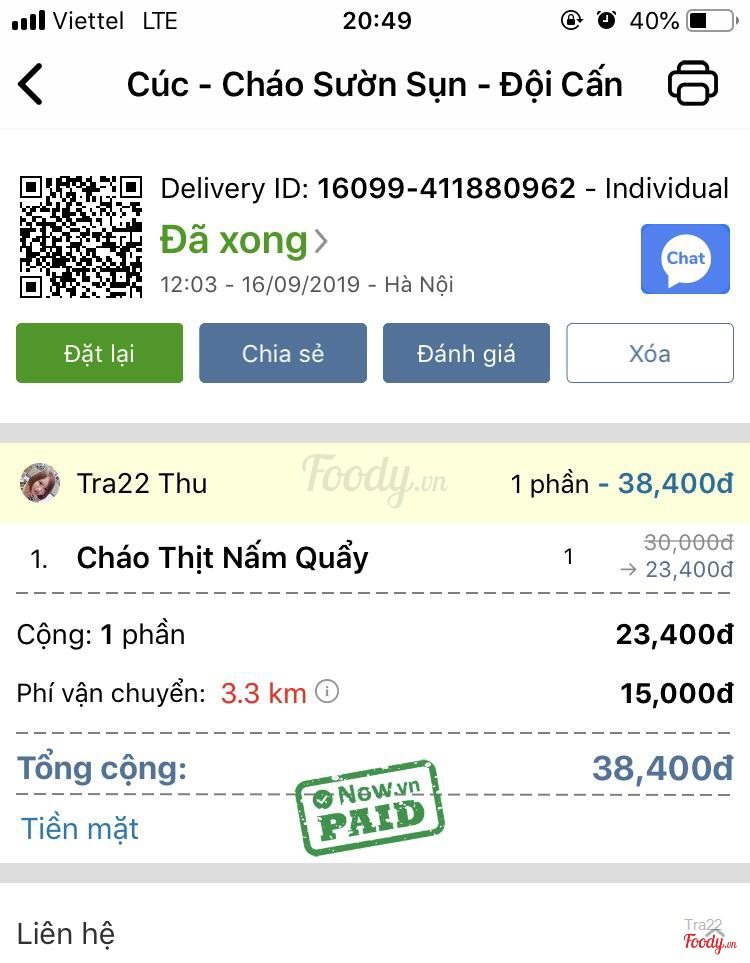The height and width of the screenshot is (963, 750).
Task: Print the order receipt
Action: (x=692, y=84)
